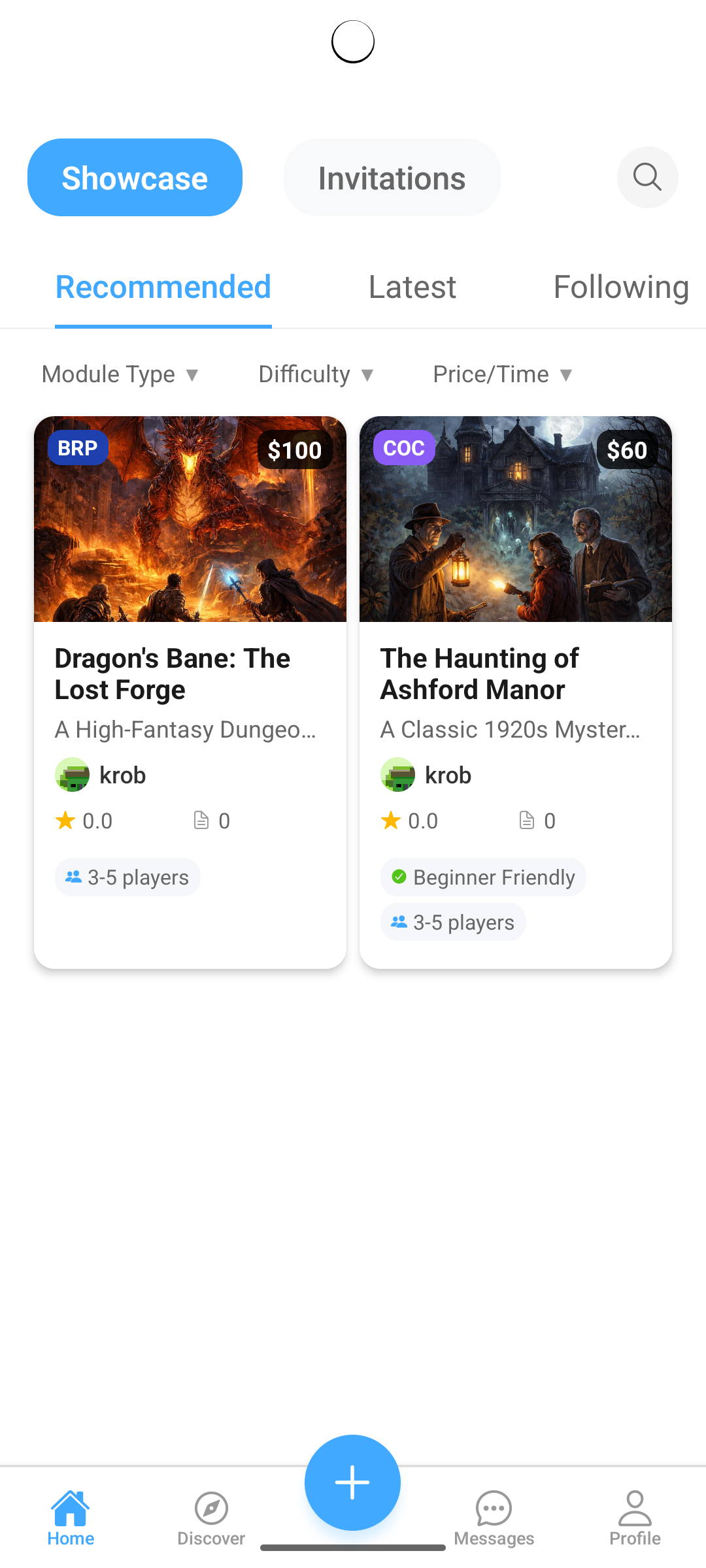The height and width of the screenshot is (1568, 706).
Task: Tap the blue plus button to create content
Action: pos(352,1483)
